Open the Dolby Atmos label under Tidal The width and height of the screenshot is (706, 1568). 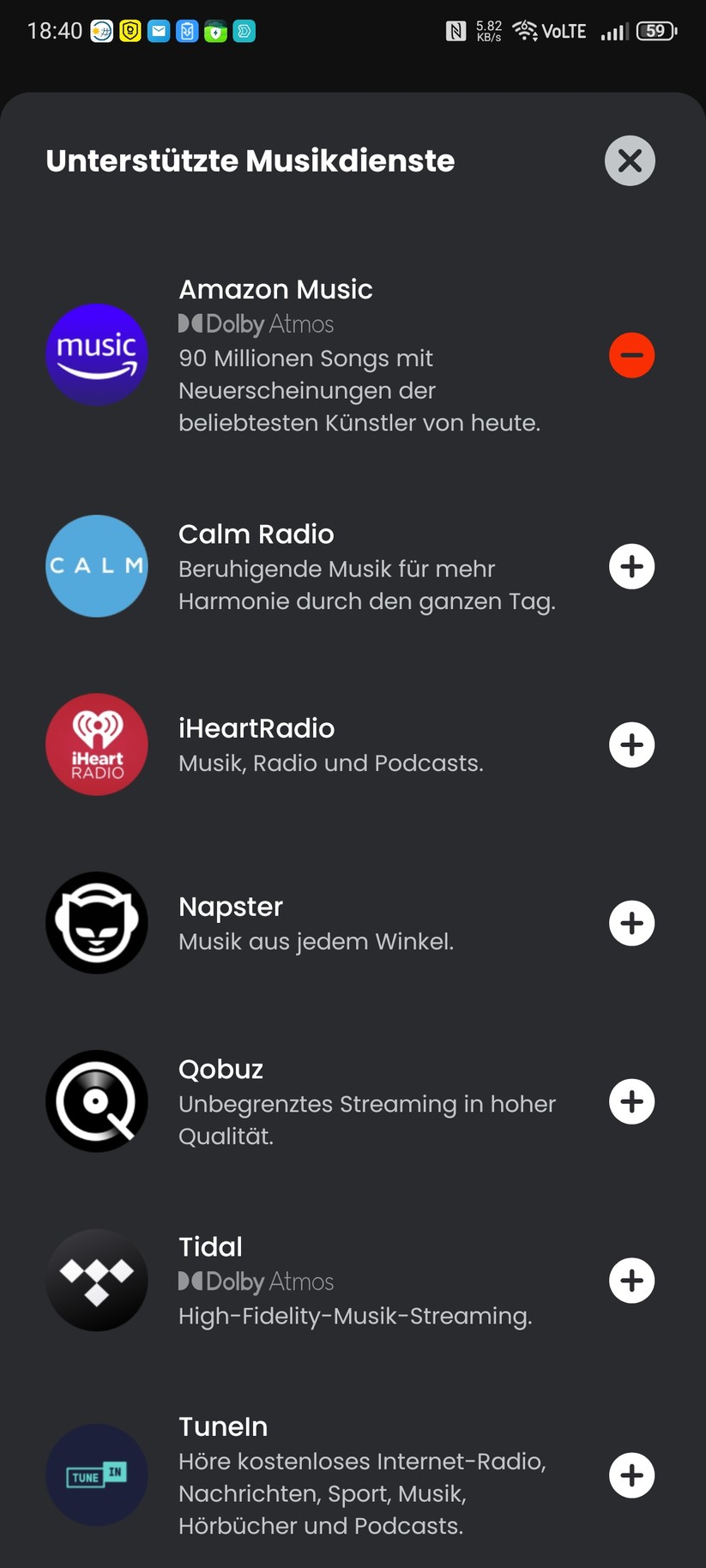(x=256, y=1282)
